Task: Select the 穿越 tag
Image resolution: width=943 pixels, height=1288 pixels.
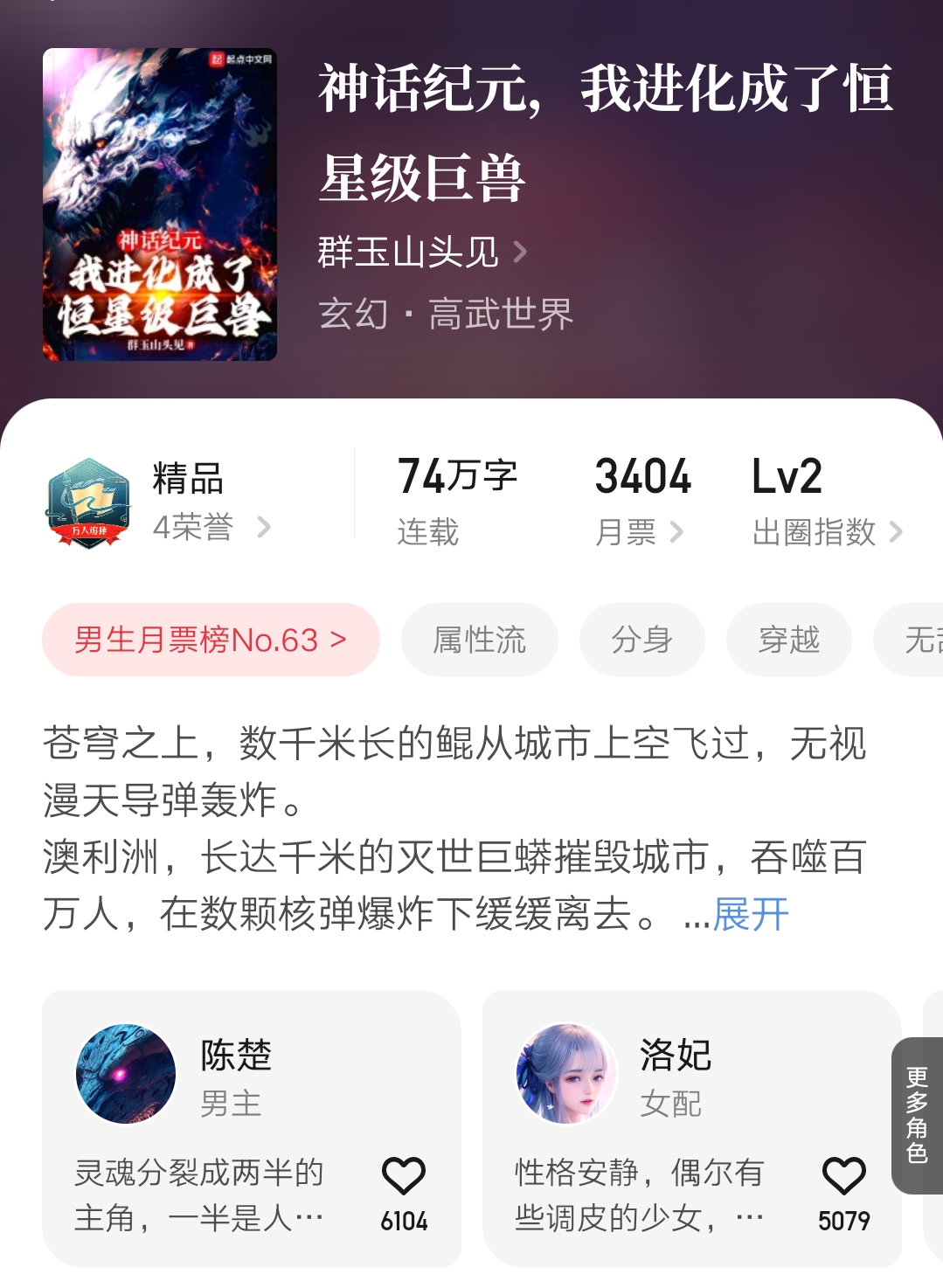Action: click(x=788, y=640)
